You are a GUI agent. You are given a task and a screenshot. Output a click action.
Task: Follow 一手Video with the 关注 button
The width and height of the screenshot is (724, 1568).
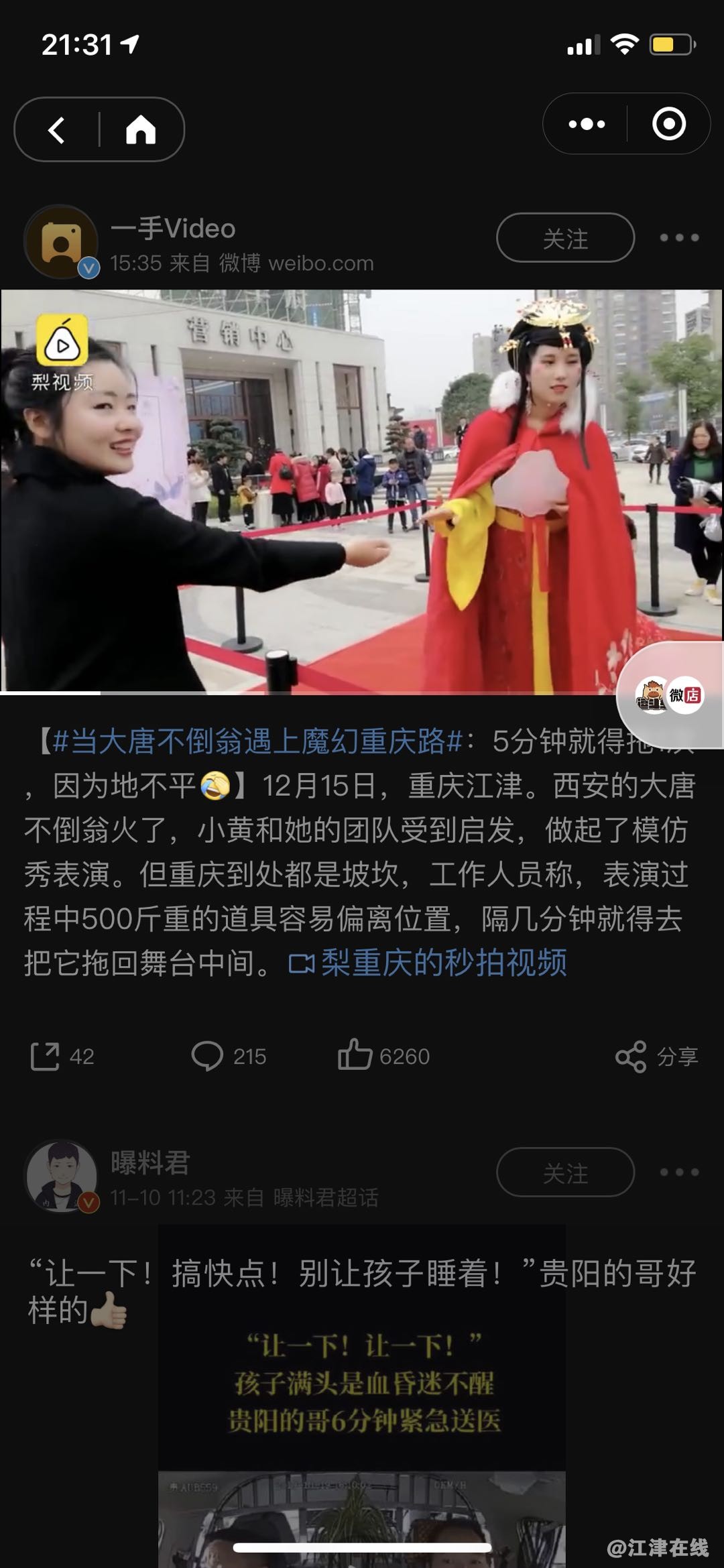[564, 238]
